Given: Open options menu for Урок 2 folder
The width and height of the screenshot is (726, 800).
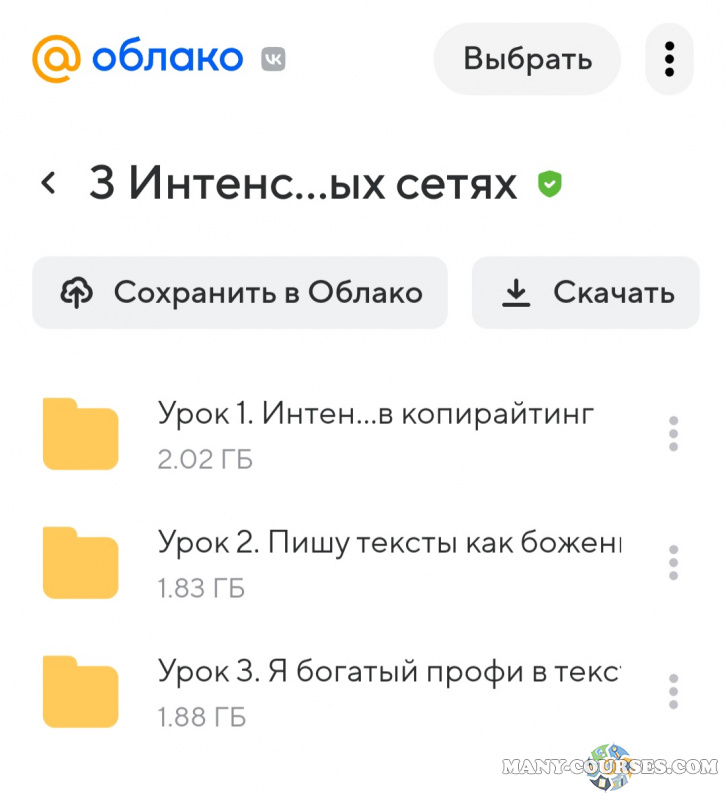Looking at the screenshot, I should (673, 562).
